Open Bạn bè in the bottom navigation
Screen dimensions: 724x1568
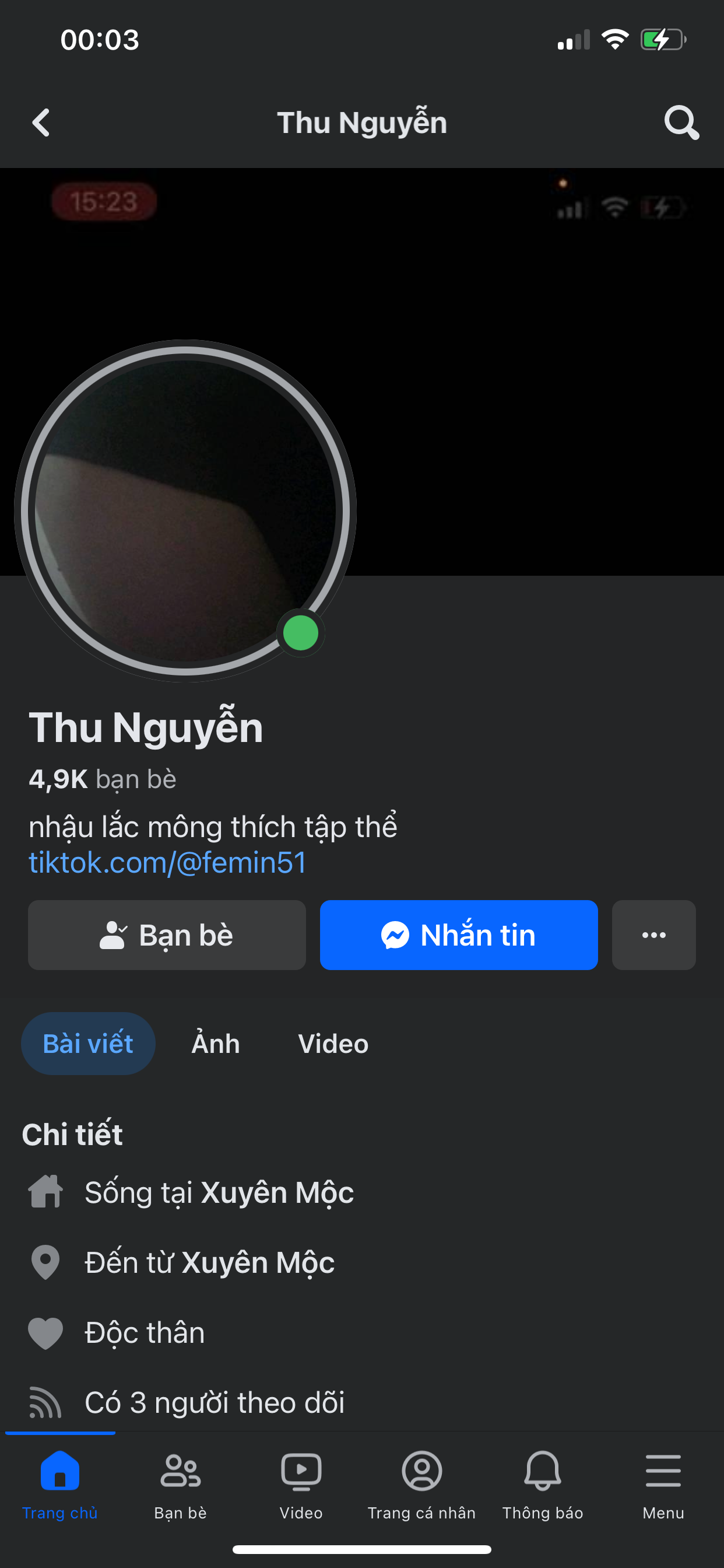(x=181, y=1483)
